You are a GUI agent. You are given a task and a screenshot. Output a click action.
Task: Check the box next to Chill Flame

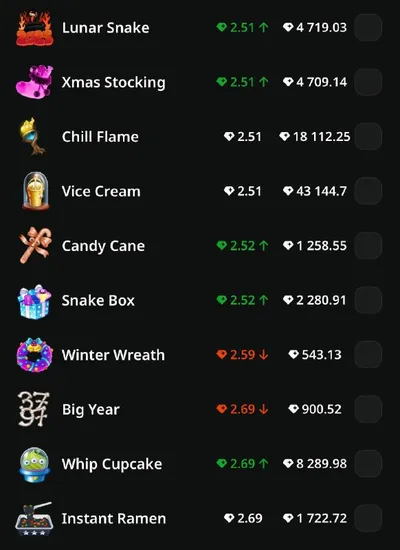pyautogui.click(x=368, y=136)
